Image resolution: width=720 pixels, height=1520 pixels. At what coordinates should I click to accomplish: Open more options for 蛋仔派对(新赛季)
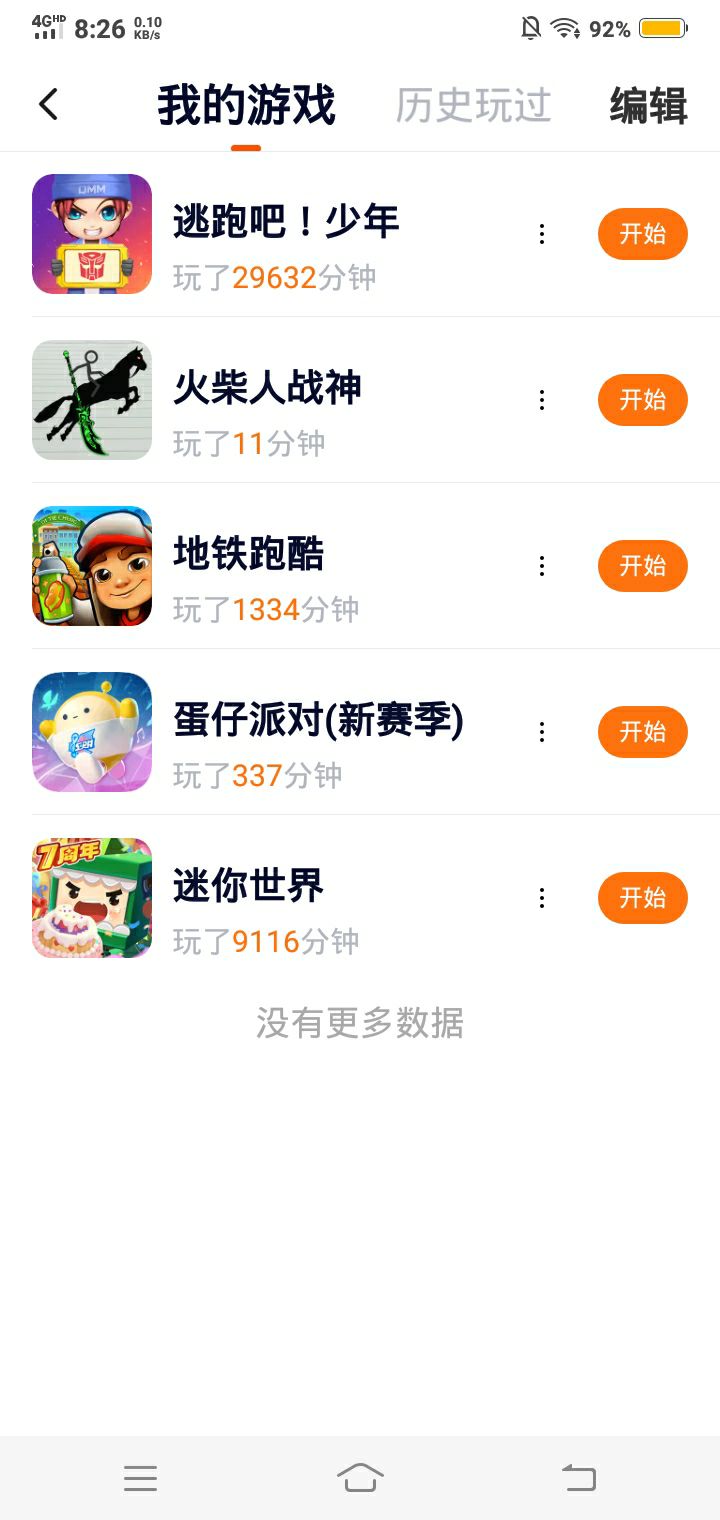pos(542,732)
